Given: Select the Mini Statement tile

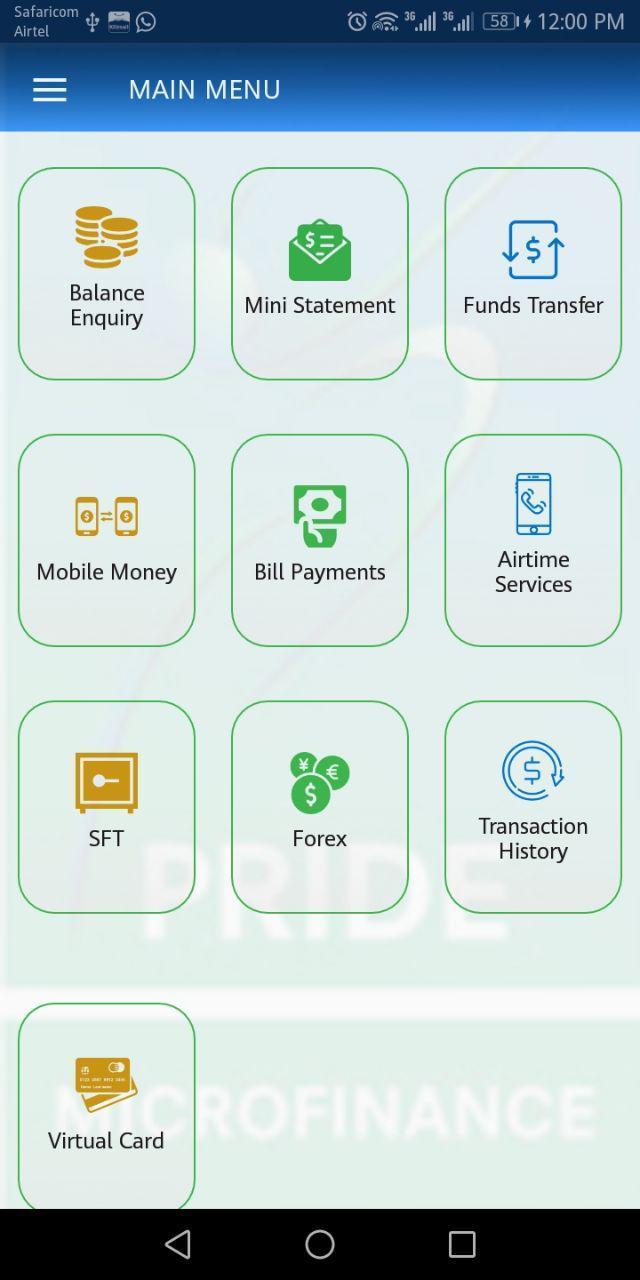Looking at the screenshot, I should click(x=320, y=273).
